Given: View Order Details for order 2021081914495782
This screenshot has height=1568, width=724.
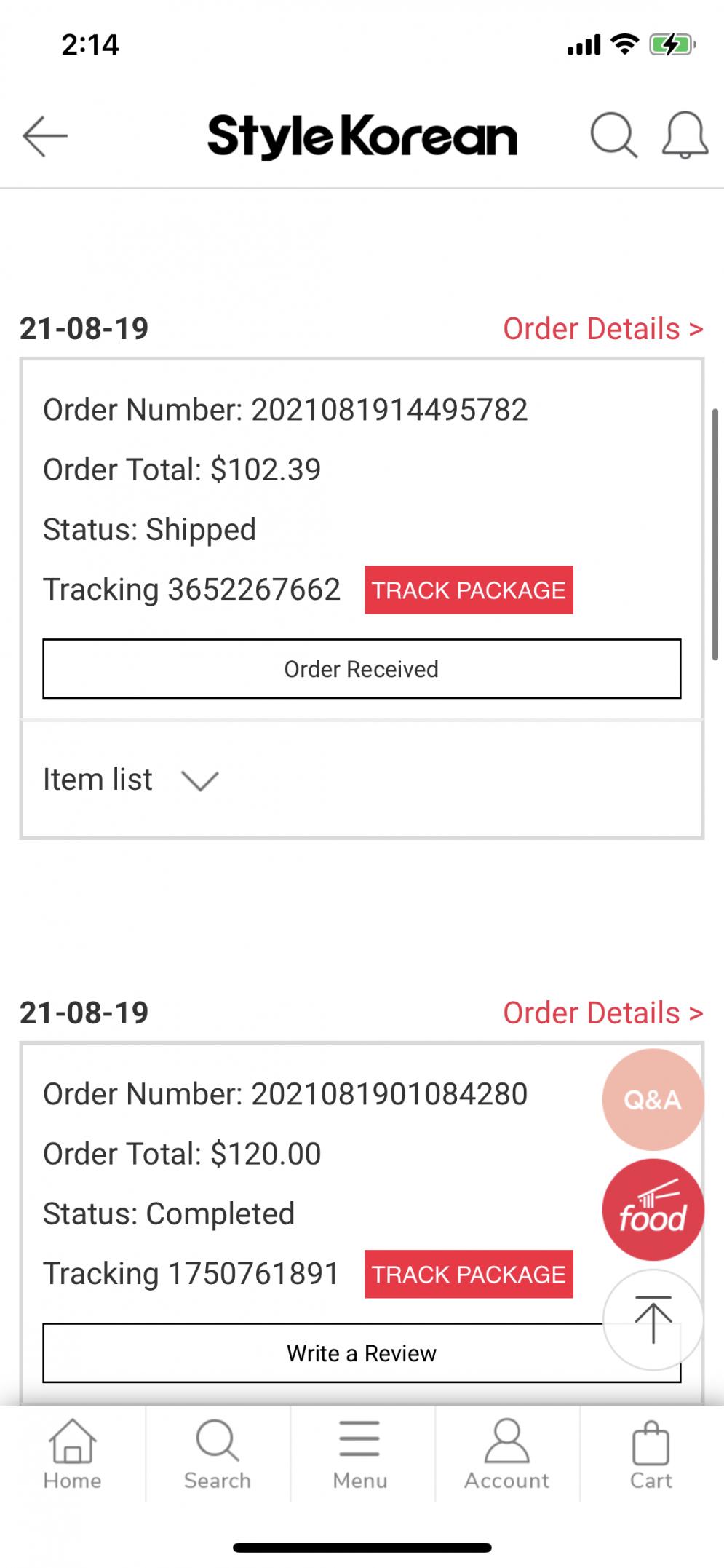Looking at the screenshot, I should (602, 329).
